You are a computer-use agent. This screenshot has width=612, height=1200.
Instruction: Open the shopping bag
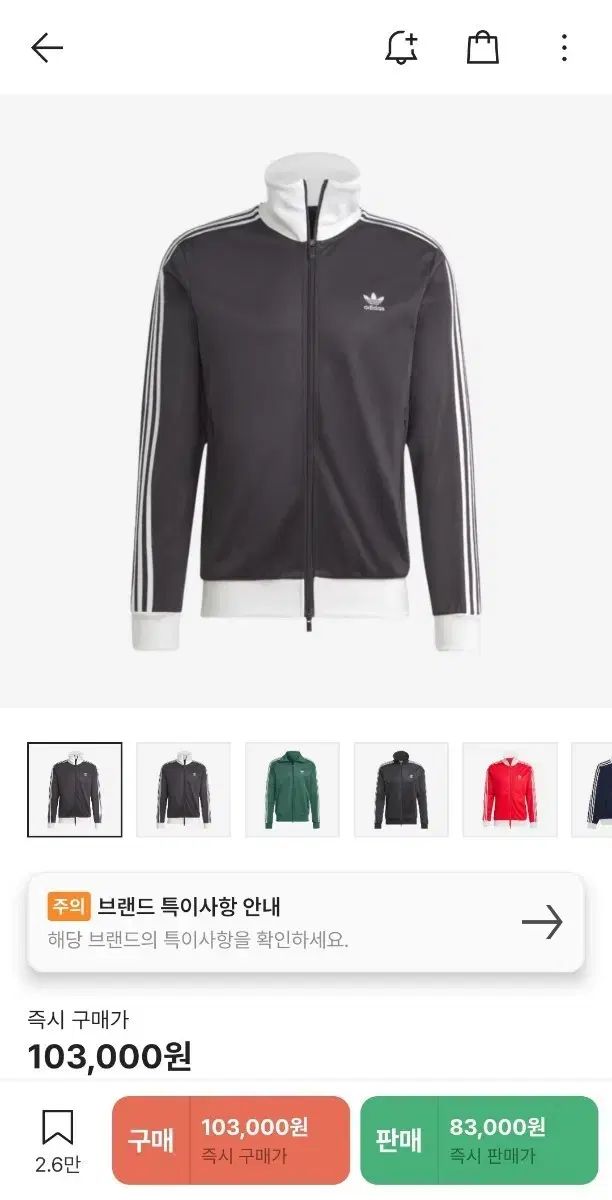point(483,48)
